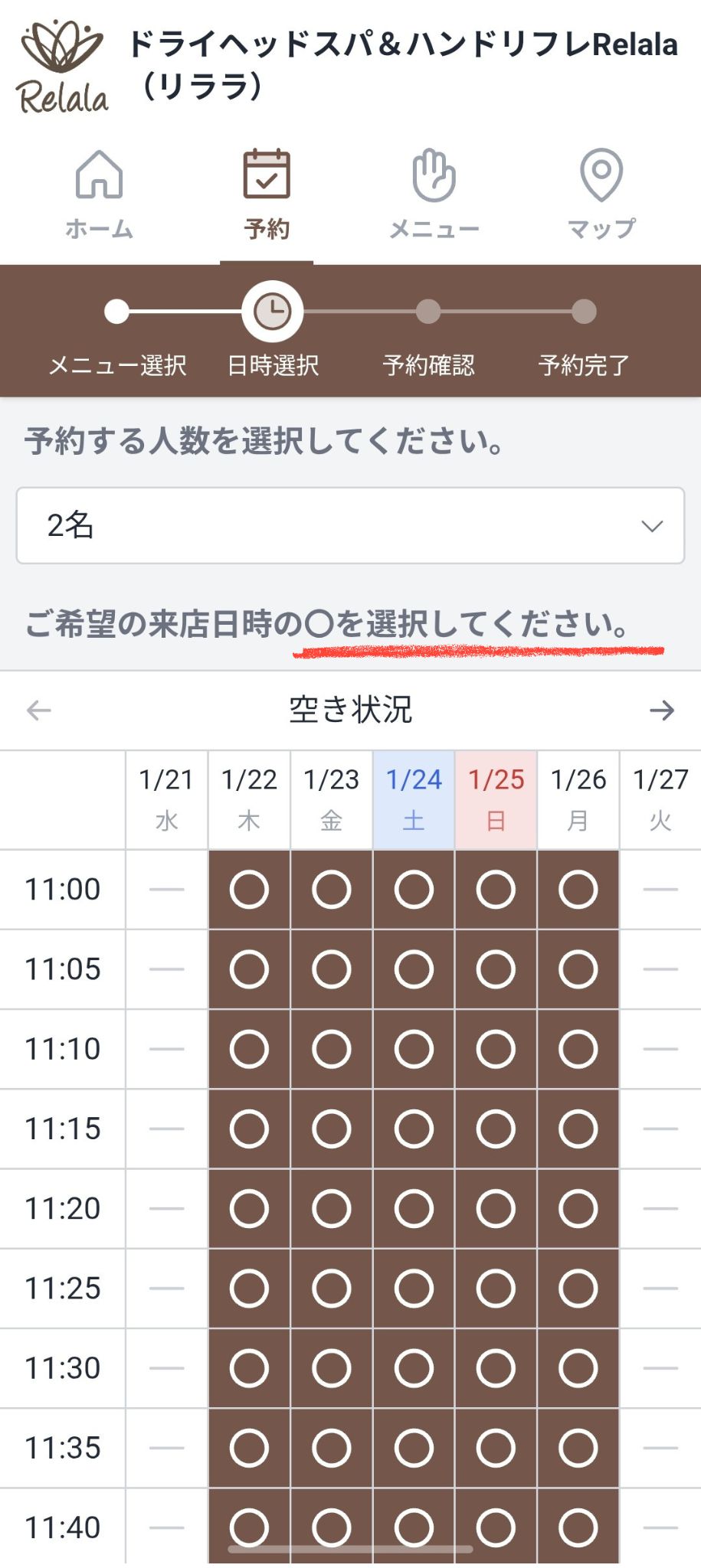Screen dimensions: 701x1568
Task: Select the 11:00 slot on 1/25
Action: (x=496, y=890)
